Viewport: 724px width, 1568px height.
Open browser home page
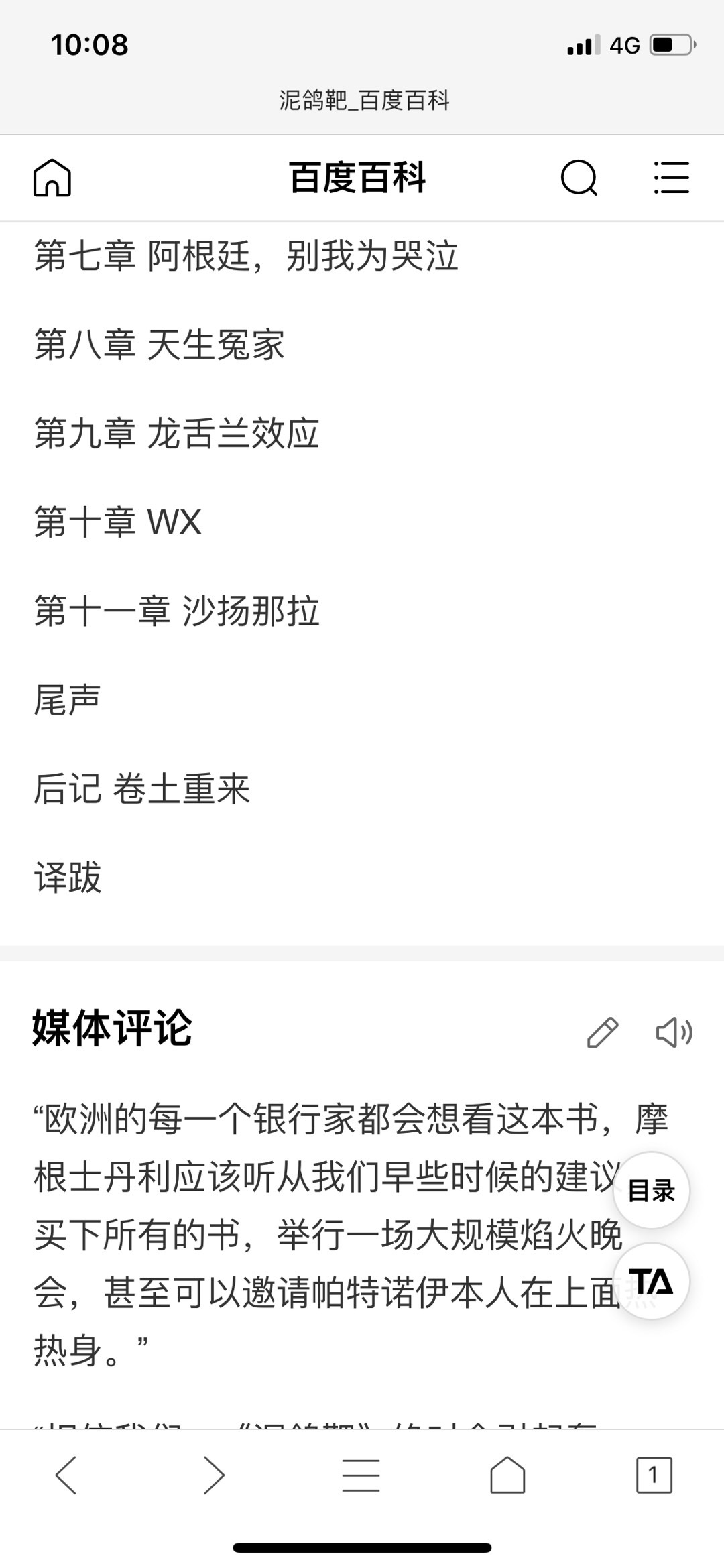click(x=507, y=1475)
